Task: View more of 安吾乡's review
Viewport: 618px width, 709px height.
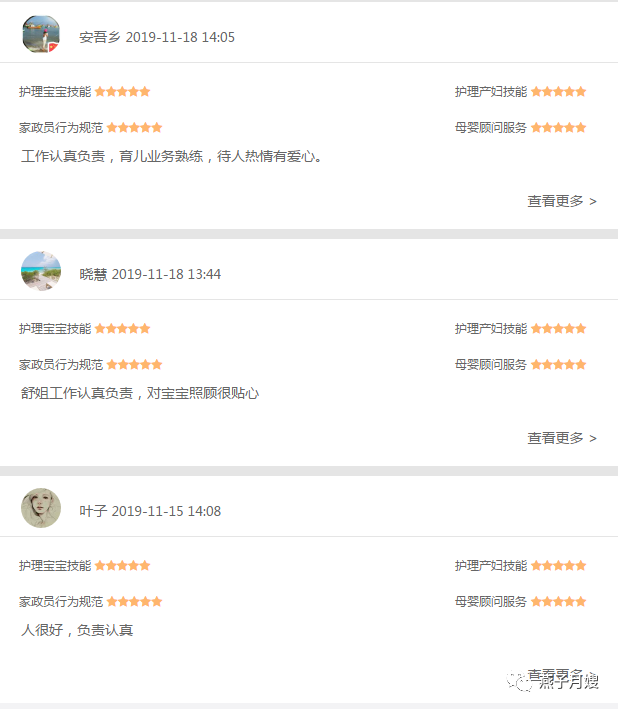Action: click(562, 201)
